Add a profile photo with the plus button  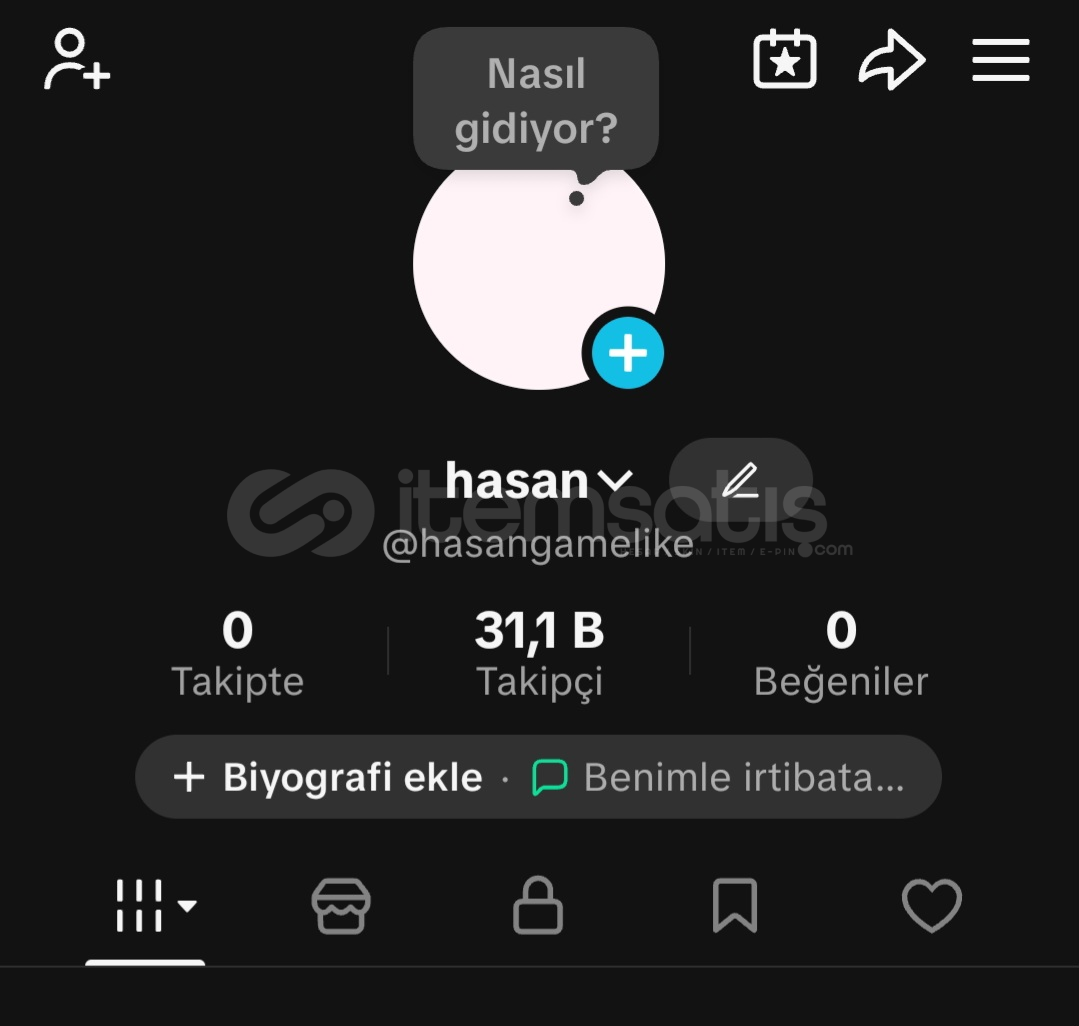click(628, 353)
